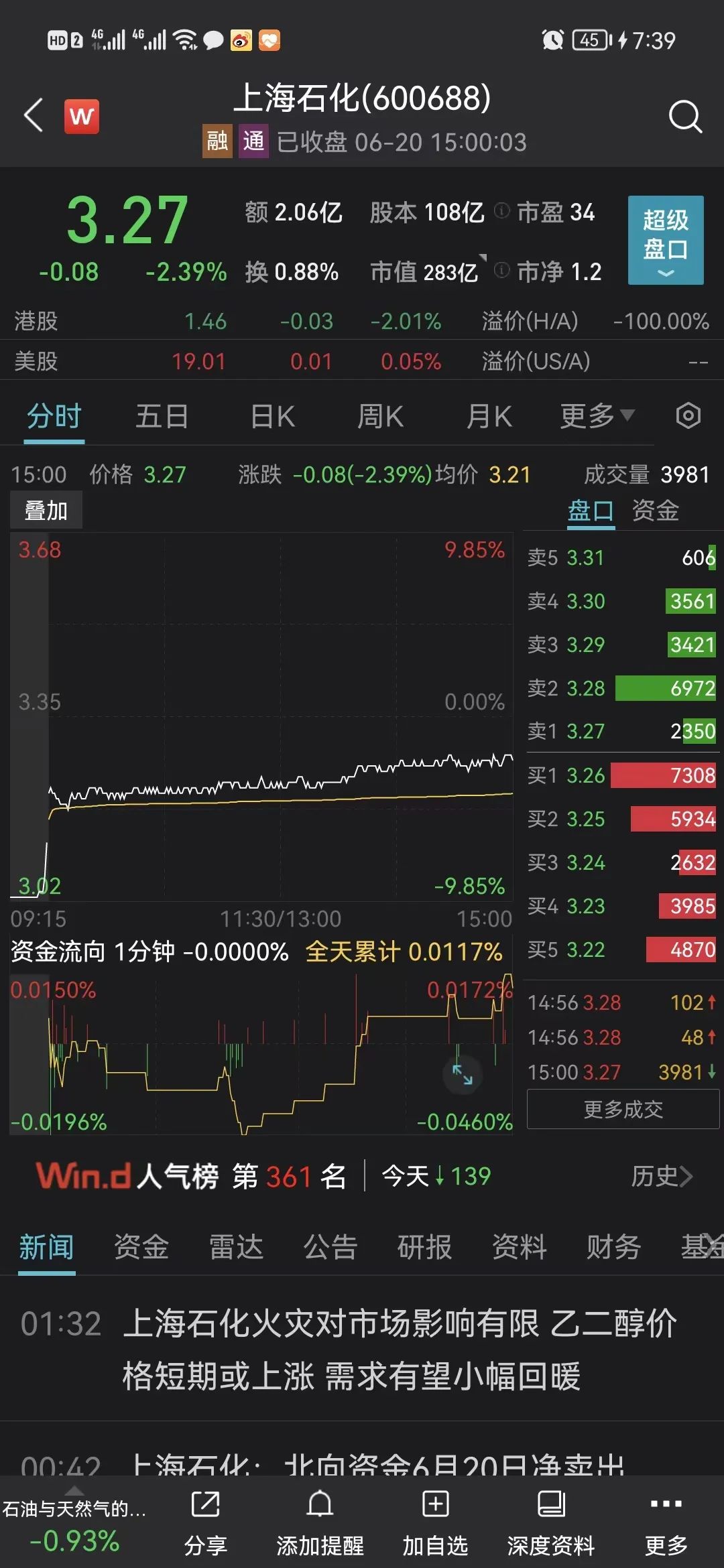Tap the 融 margin trading badge
Image resolution: width=724 pixels, height=1568 pixels.
pyautogui.click(x=217, y=142)
